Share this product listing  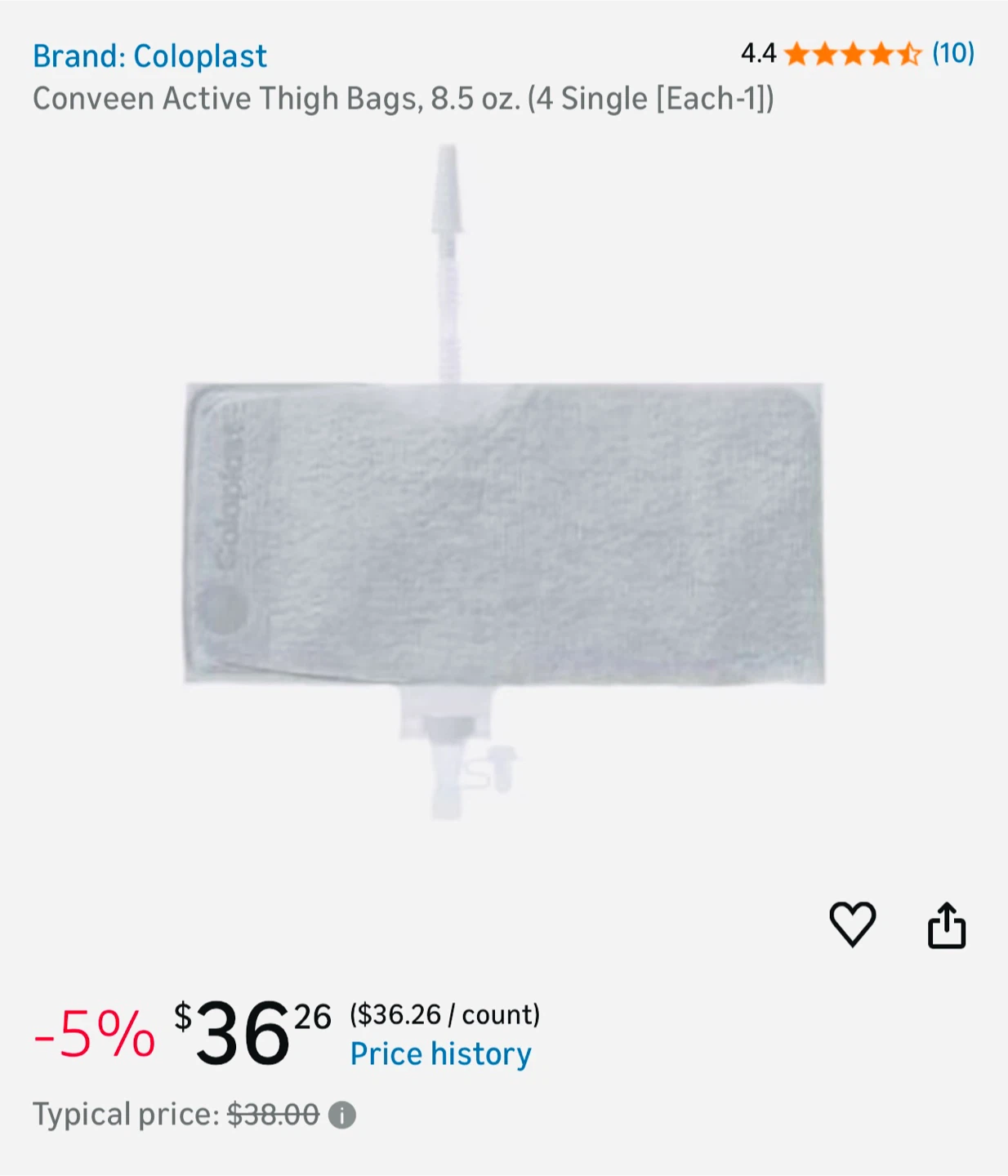pyautogui.click(x=946, y=925)
